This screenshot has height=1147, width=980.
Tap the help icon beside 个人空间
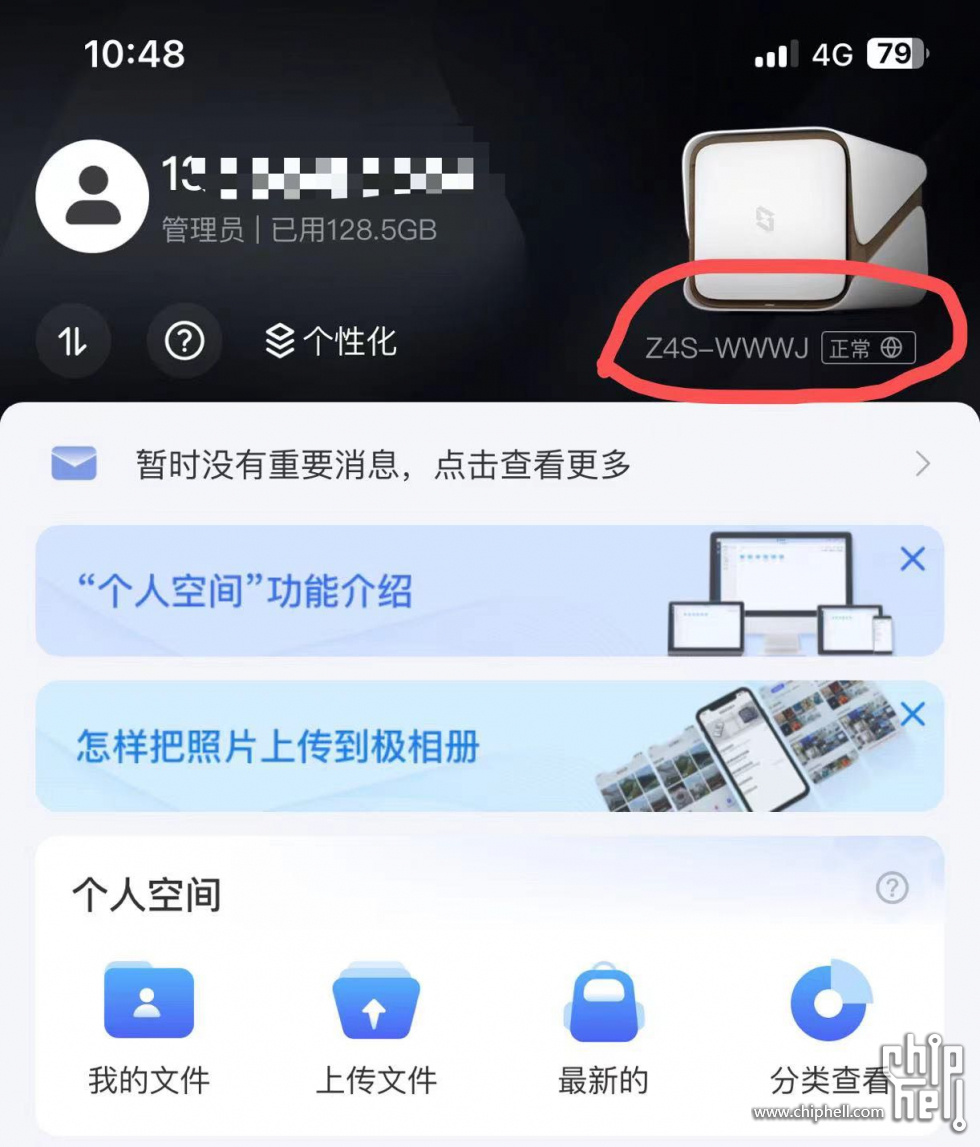point(892,887)
